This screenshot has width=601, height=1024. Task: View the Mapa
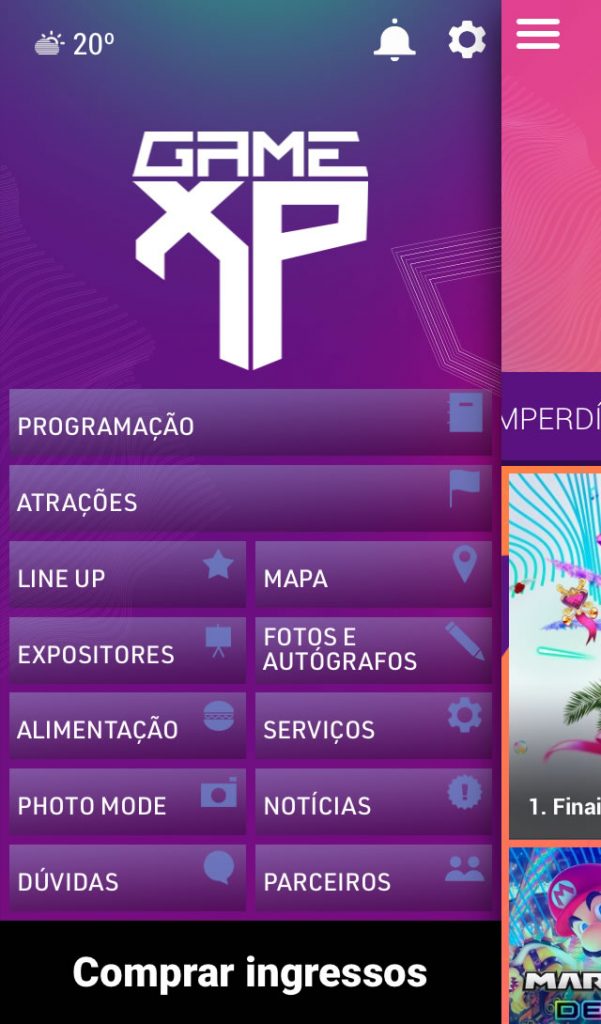373,576
